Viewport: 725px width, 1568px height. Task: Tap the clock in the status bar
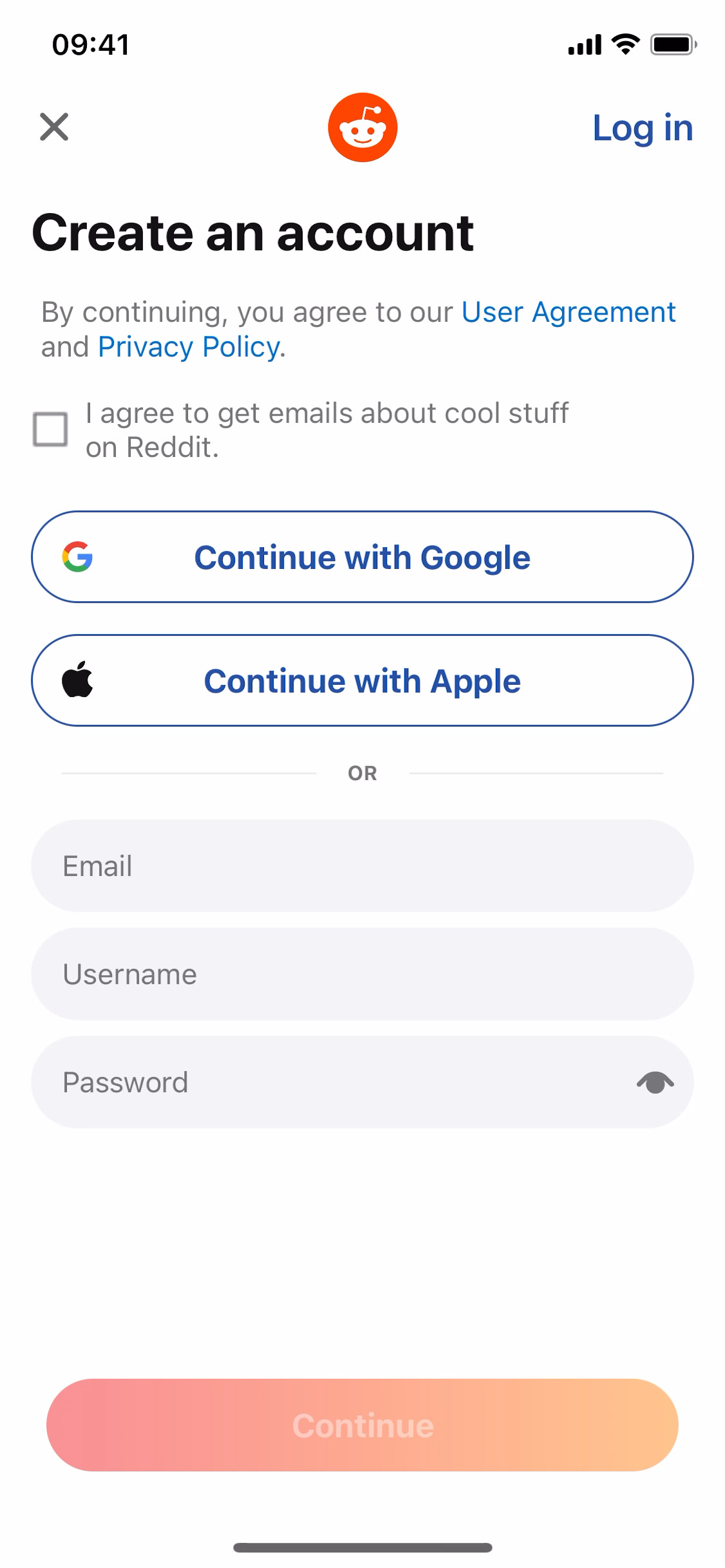coord(90,44)
